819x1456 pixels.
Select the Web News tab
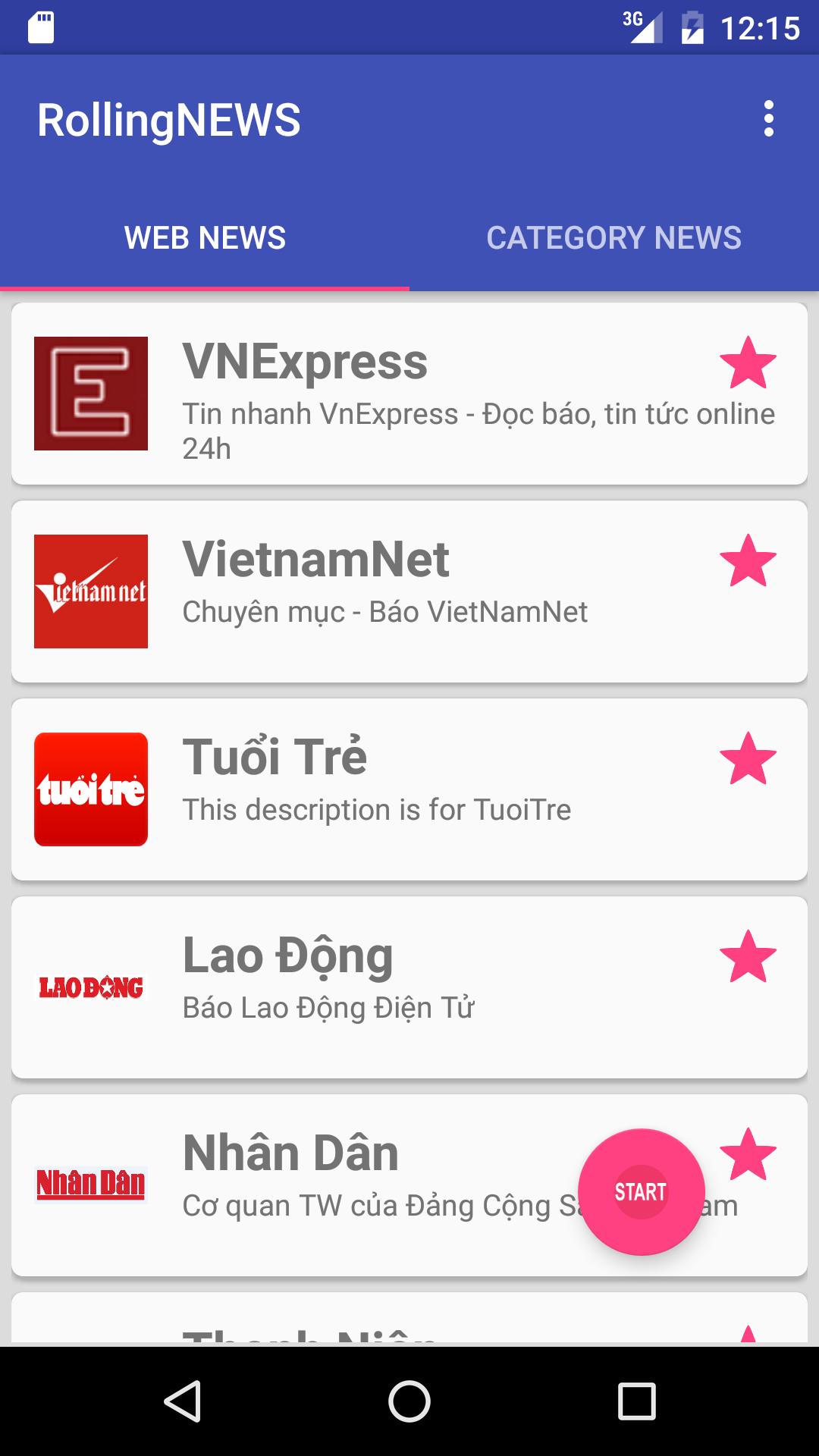(205, 238)
